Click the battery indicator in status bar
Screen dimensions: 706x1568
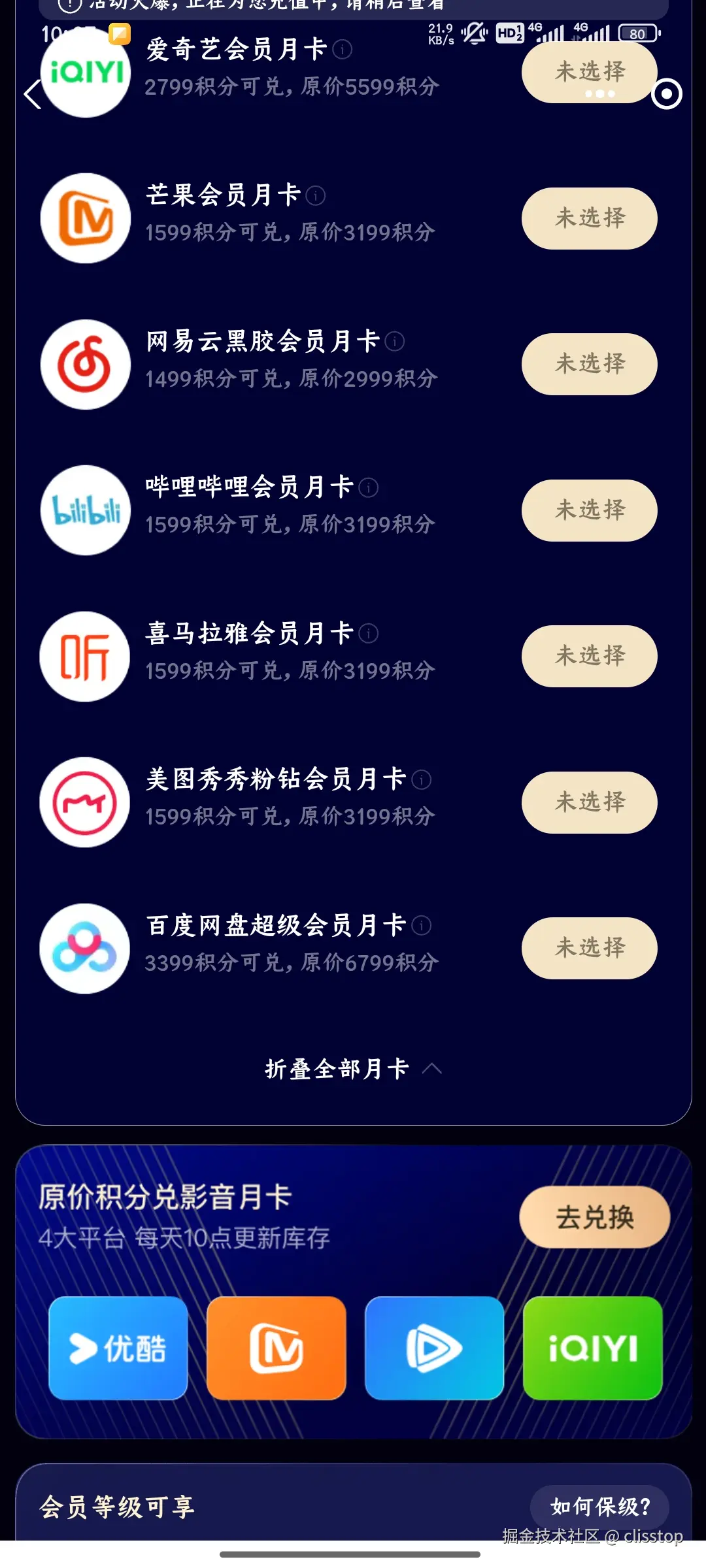(x=636, y=33)
